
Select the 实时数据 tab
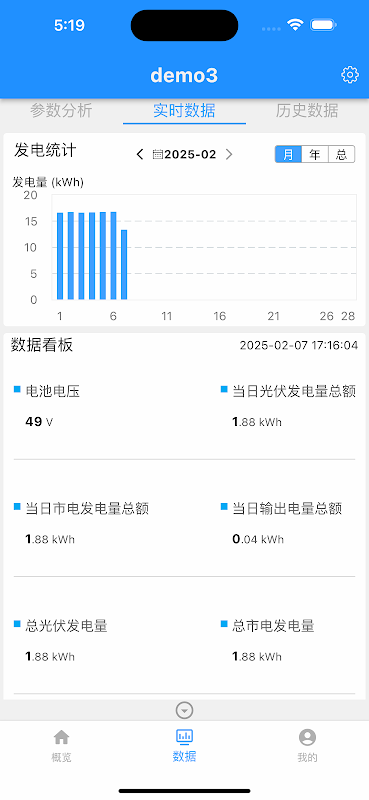184,110
